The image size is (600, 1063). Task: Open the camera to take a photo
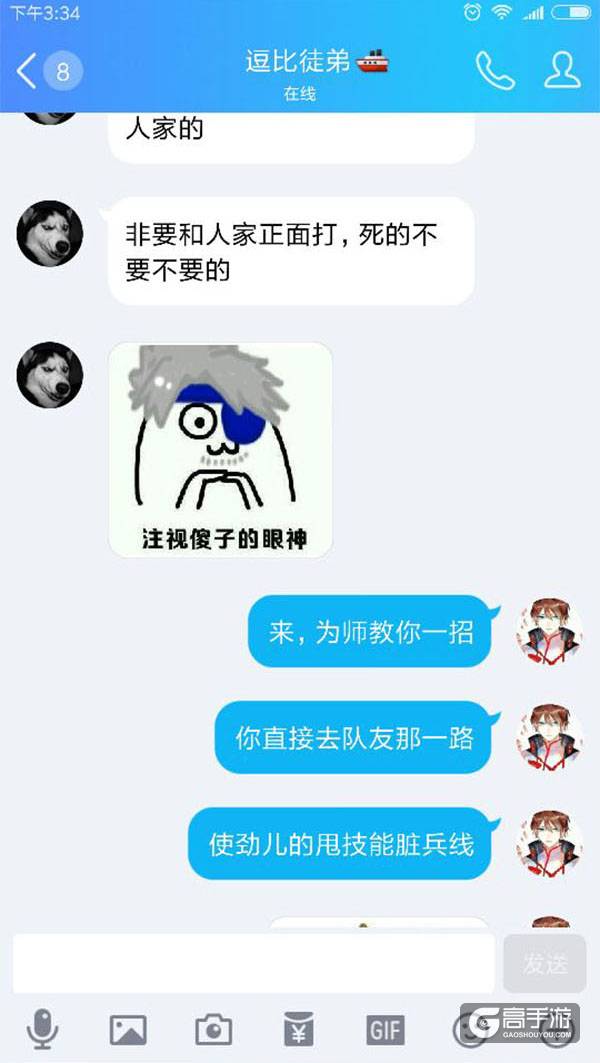pos(213,1029)
